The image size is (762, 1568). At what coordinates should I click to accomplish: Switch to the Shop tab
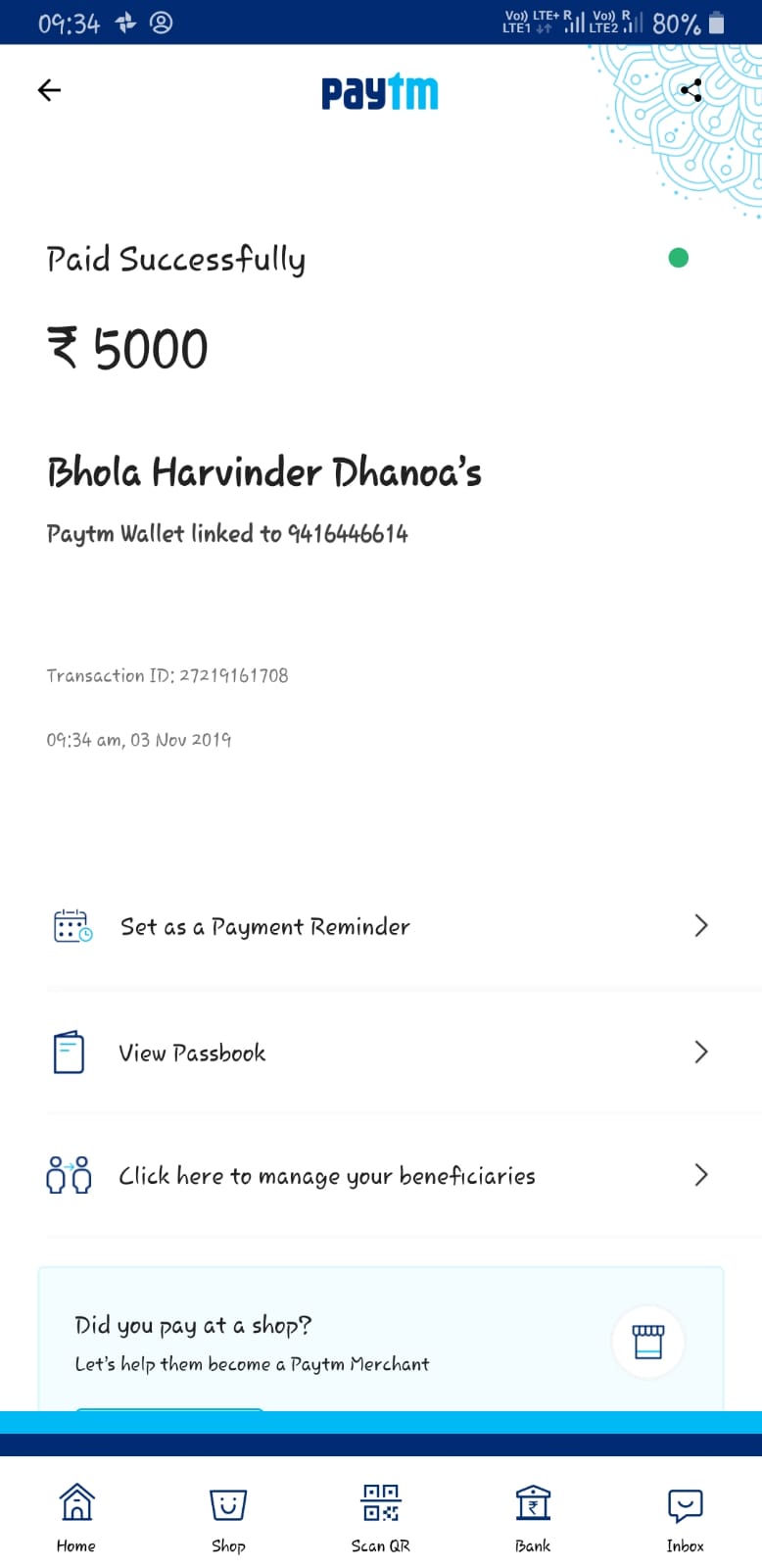point(228,1517)
